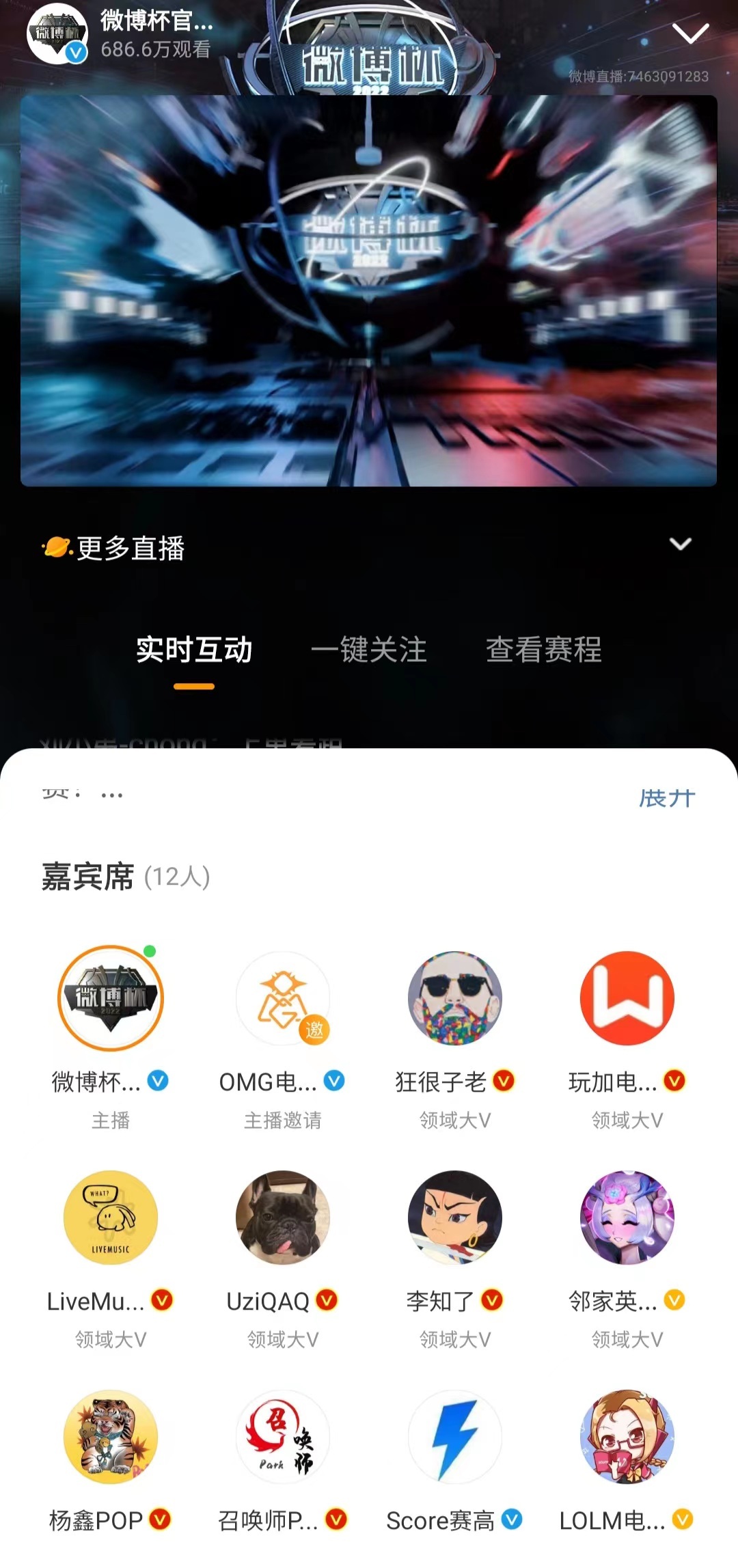Open the 召唤师Peak guest avatar
This screenshot has height=1568, width=738.
click(282, 1439)
